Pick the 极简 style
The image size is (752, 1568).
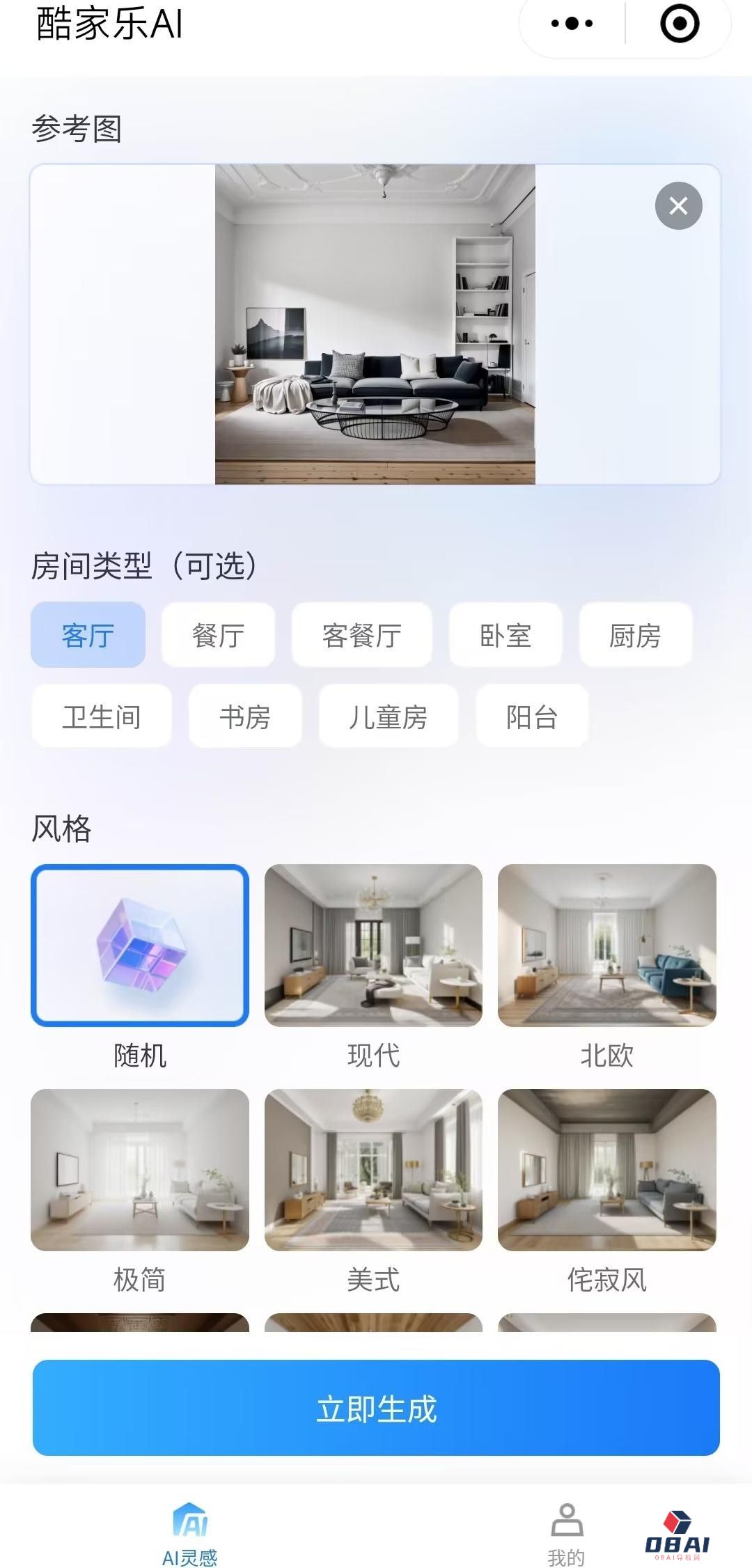(140, 1170)
